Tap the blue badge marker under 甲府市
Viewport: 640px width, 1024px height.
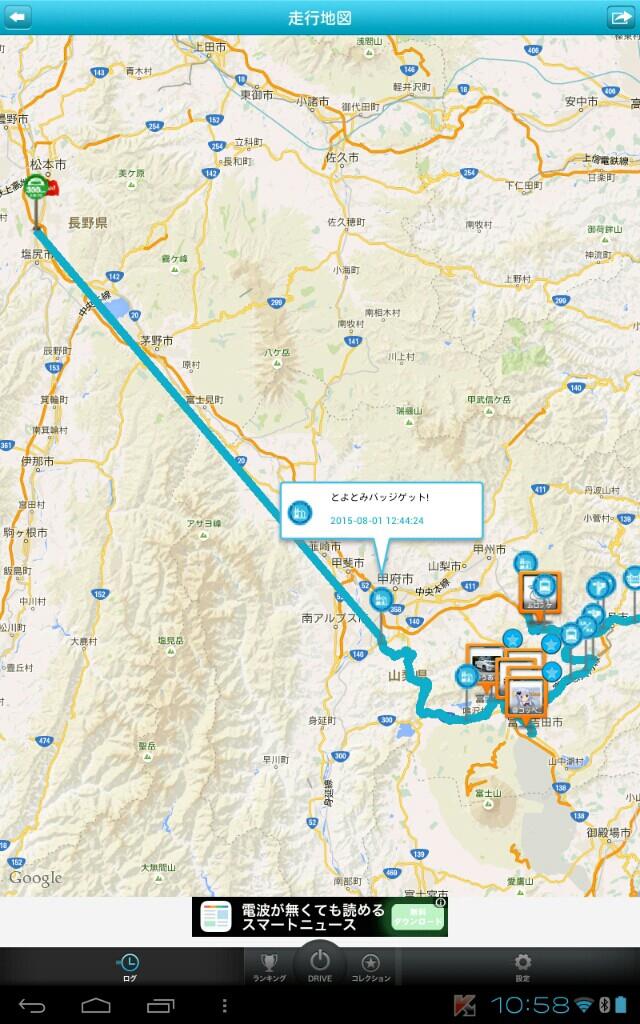point(381,599)
